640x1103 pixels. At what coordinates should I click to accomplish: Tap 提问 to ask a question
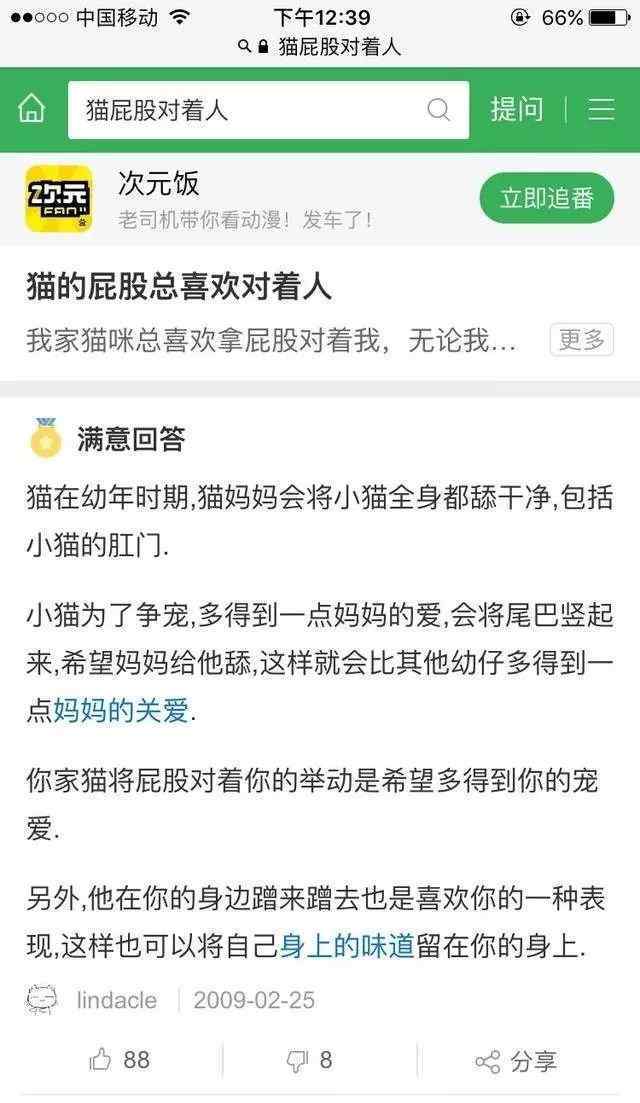(517, 110)
